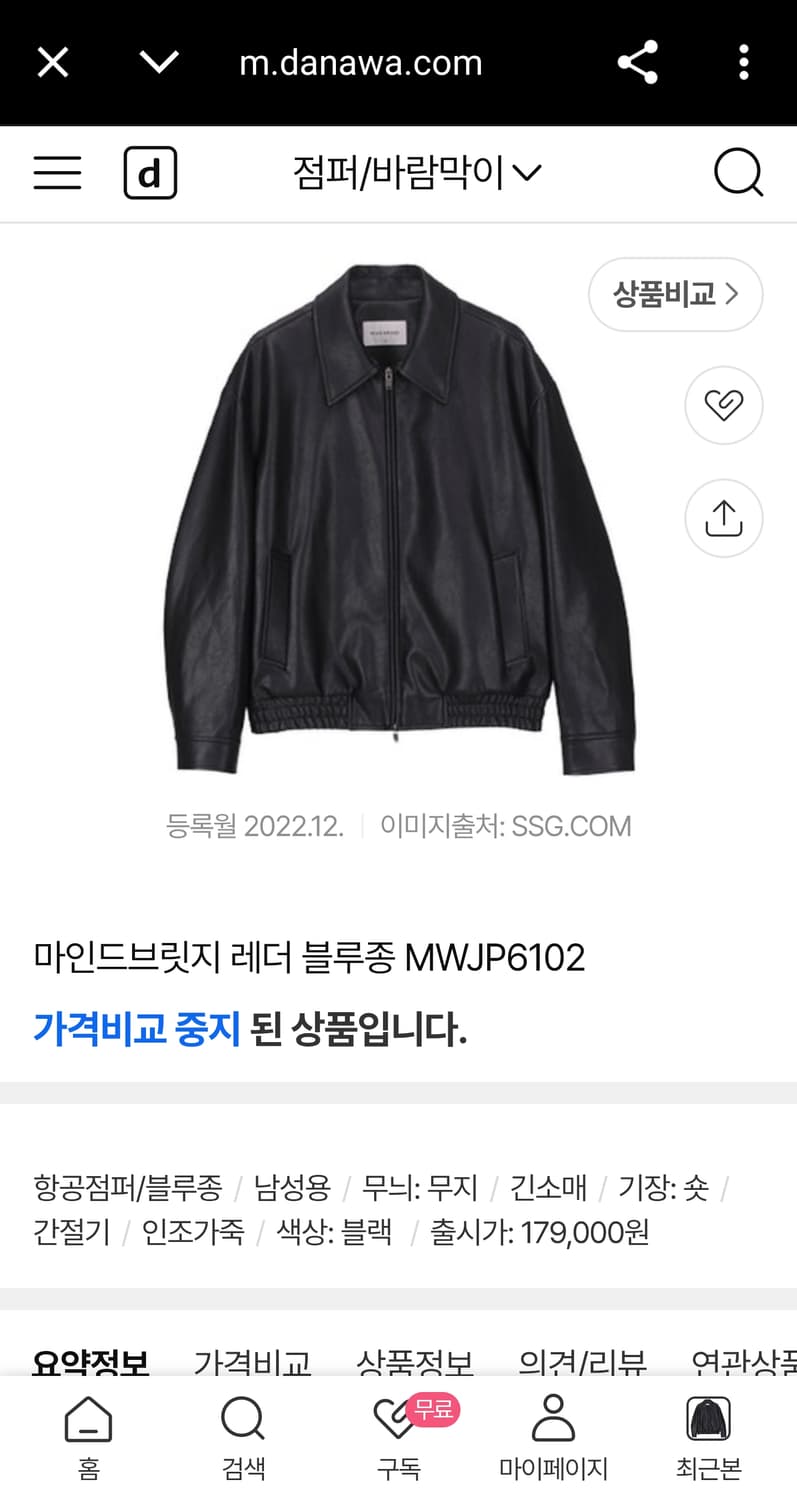Open search with the magnifier icon
Image resolution: width=797 pixels, height=1500 pixels.
pyautogui.click(x=738, y=172)
